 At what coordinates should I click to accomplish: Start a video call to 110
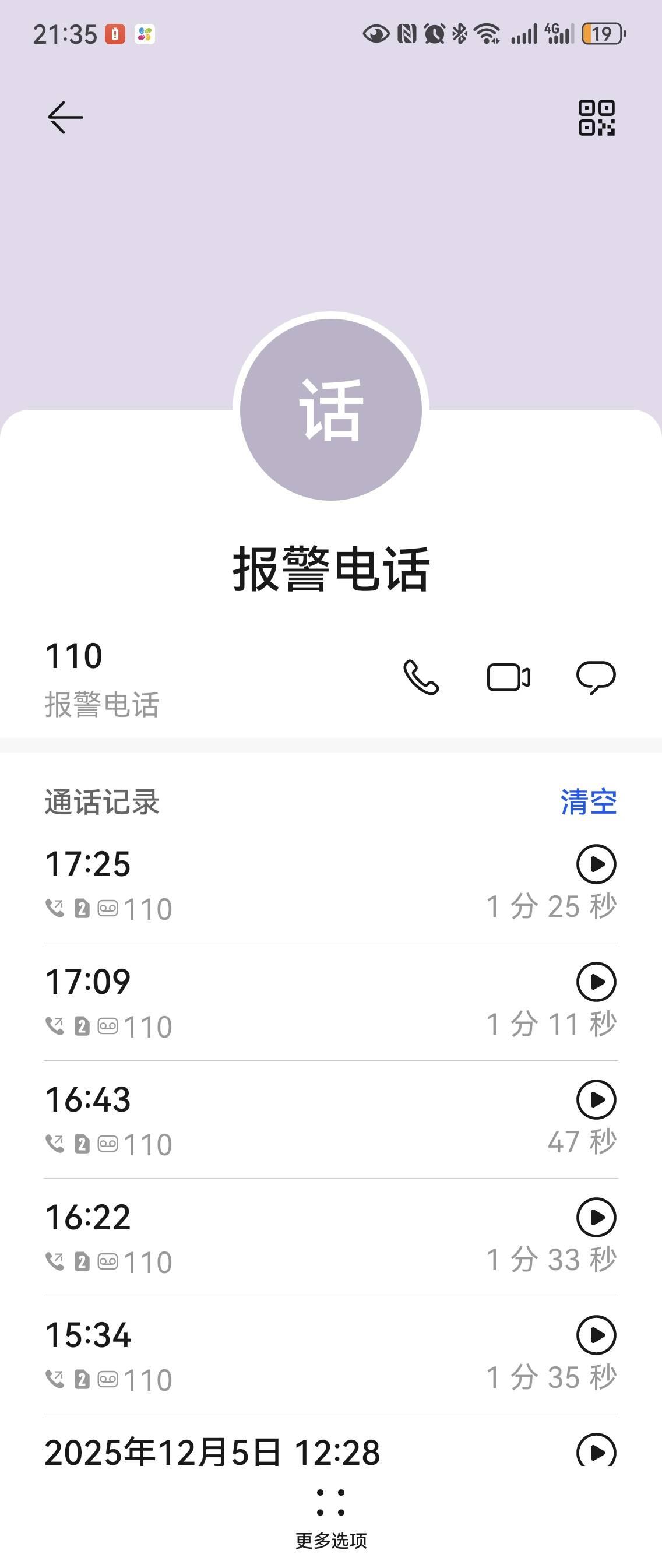pos(509,677)
